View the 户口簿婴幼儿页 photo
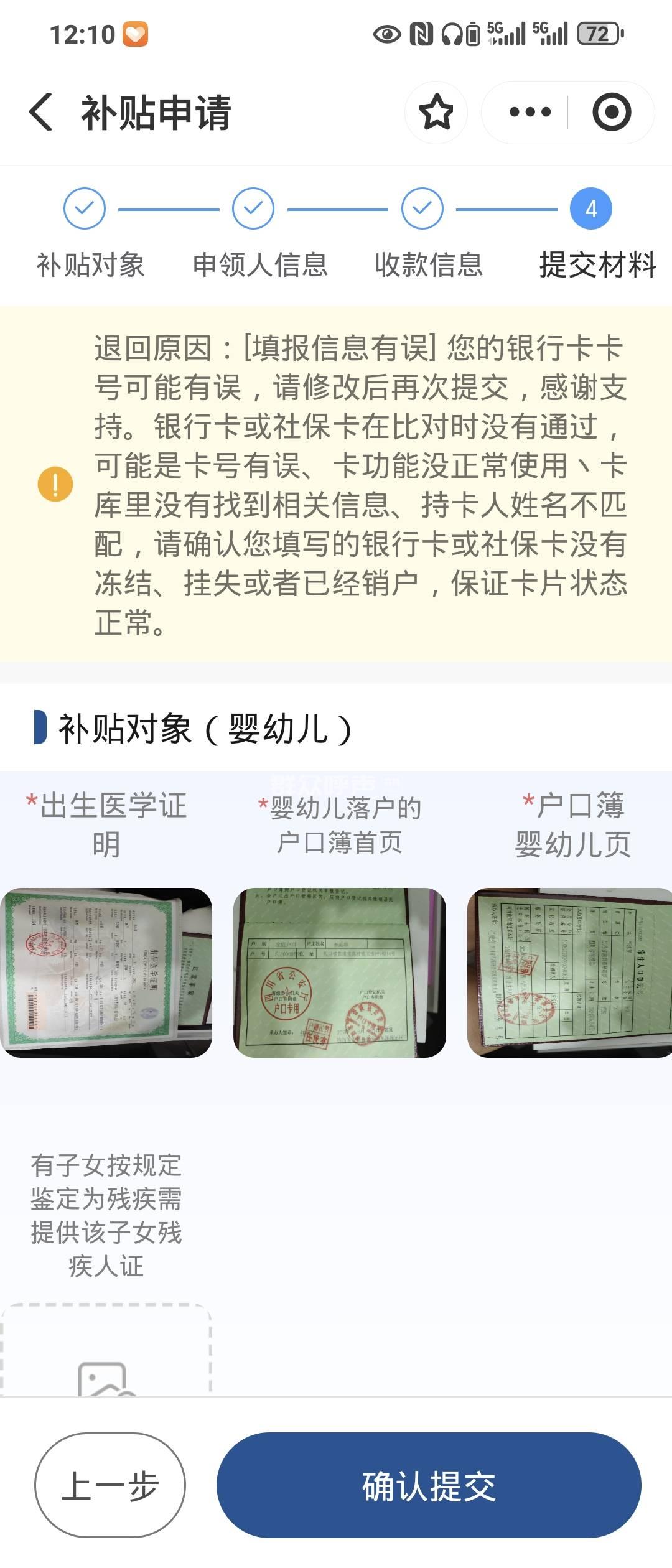 569,972
